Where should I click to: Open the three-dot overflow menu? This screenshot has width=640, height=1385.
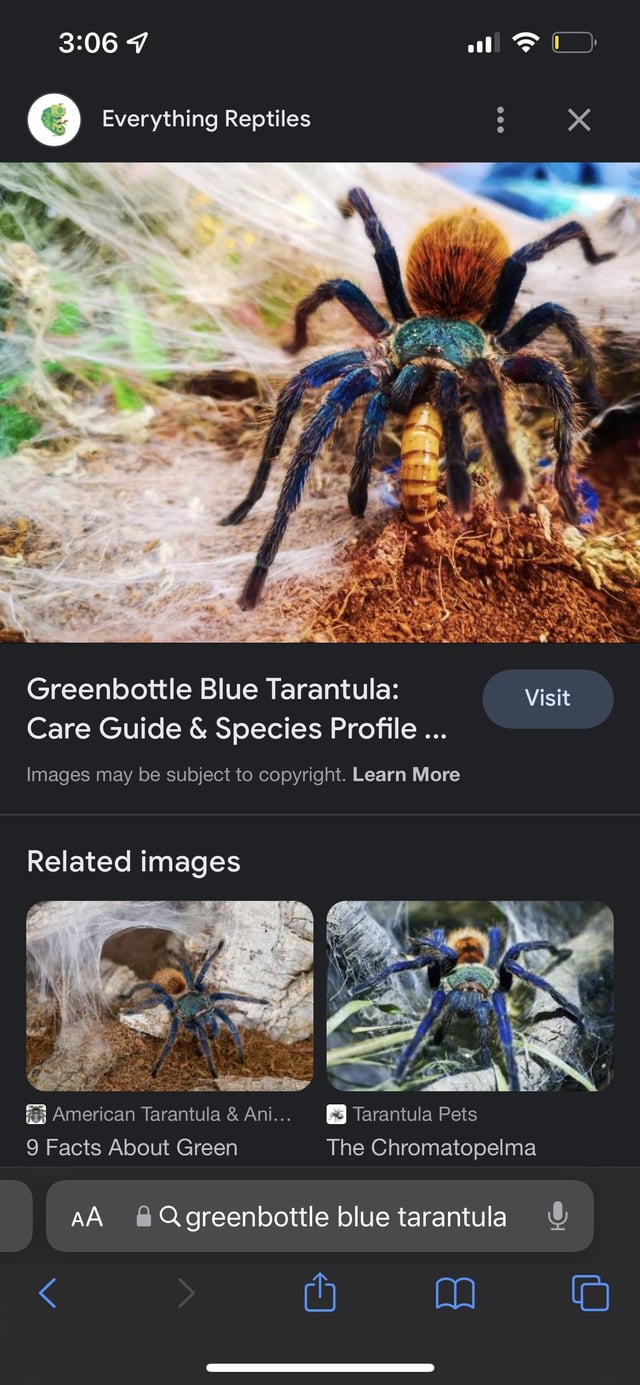500,120
